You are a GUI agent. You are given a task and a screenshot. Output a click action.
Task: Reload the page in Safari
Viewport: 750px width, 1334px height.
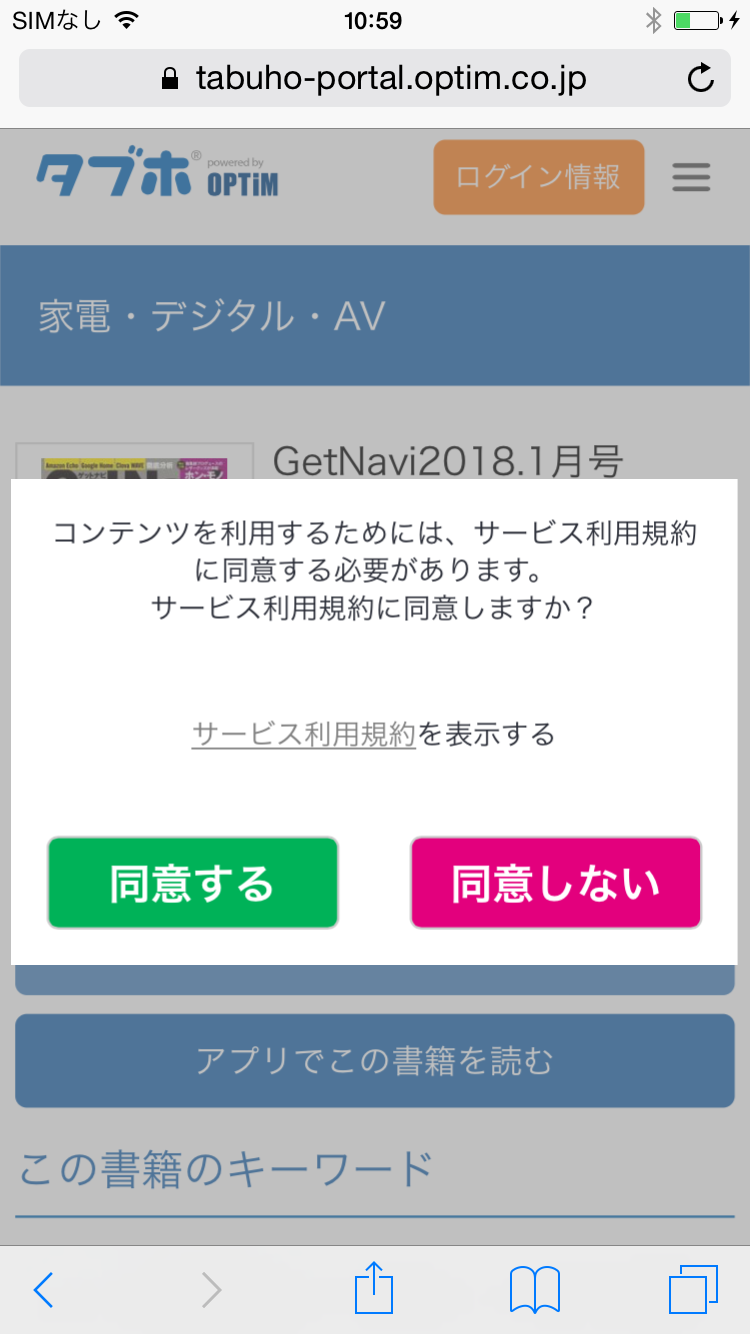[x=702, y=78]
